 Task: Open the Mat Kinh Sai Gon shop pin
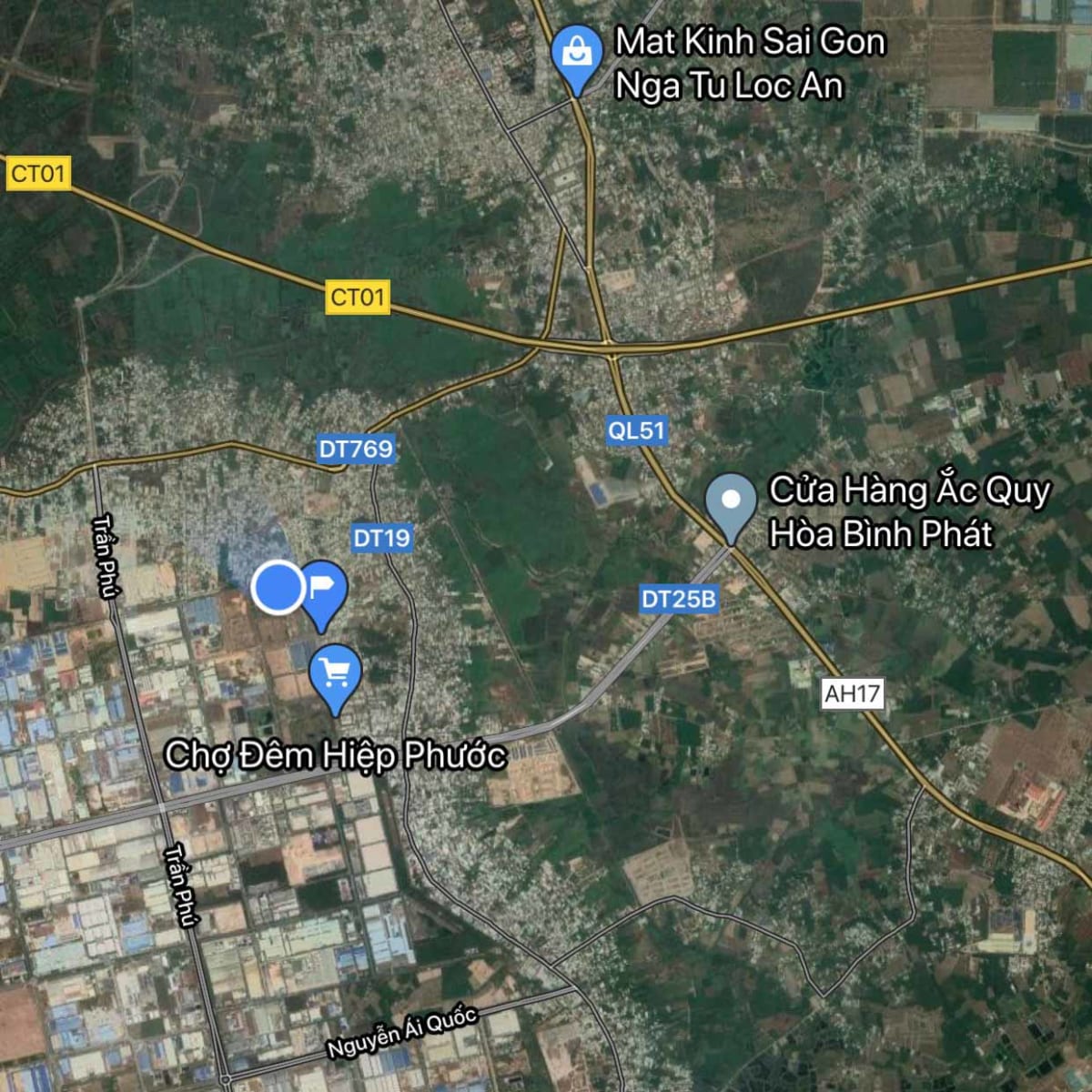577,54
